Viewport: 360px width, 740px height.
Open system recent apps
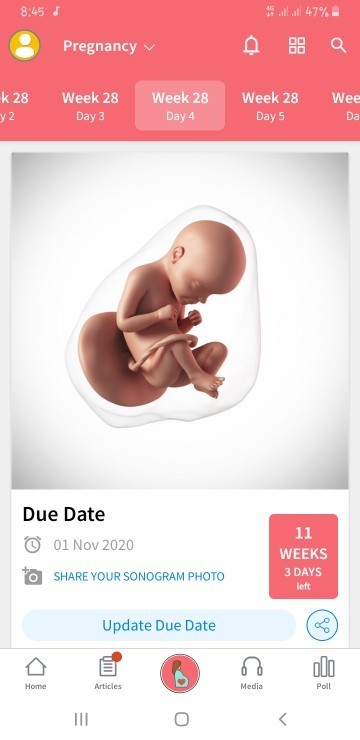pyautogui.click(x=81, y=719)
